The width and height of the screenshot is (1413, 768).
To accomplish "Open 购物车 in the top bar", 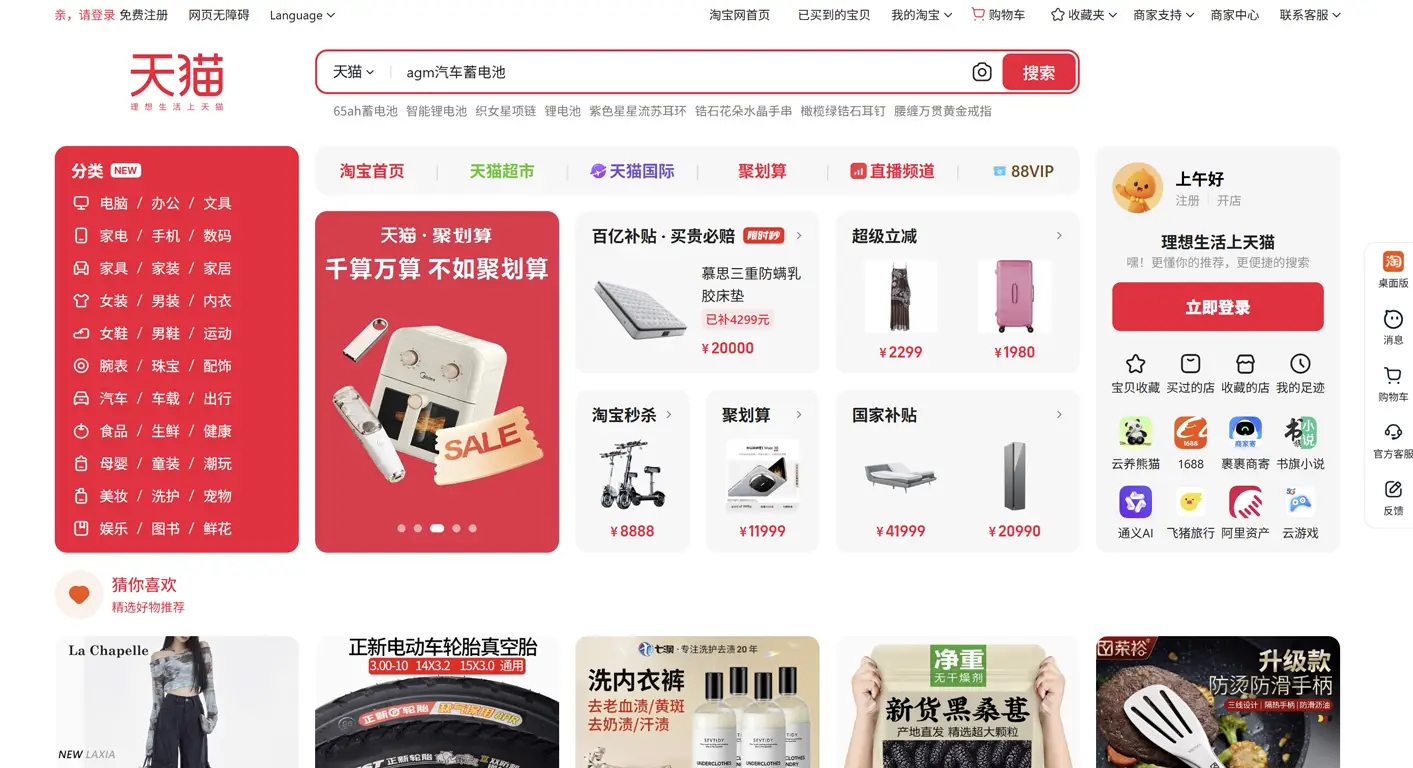I will pyautogui.click(x=998, y=15).
